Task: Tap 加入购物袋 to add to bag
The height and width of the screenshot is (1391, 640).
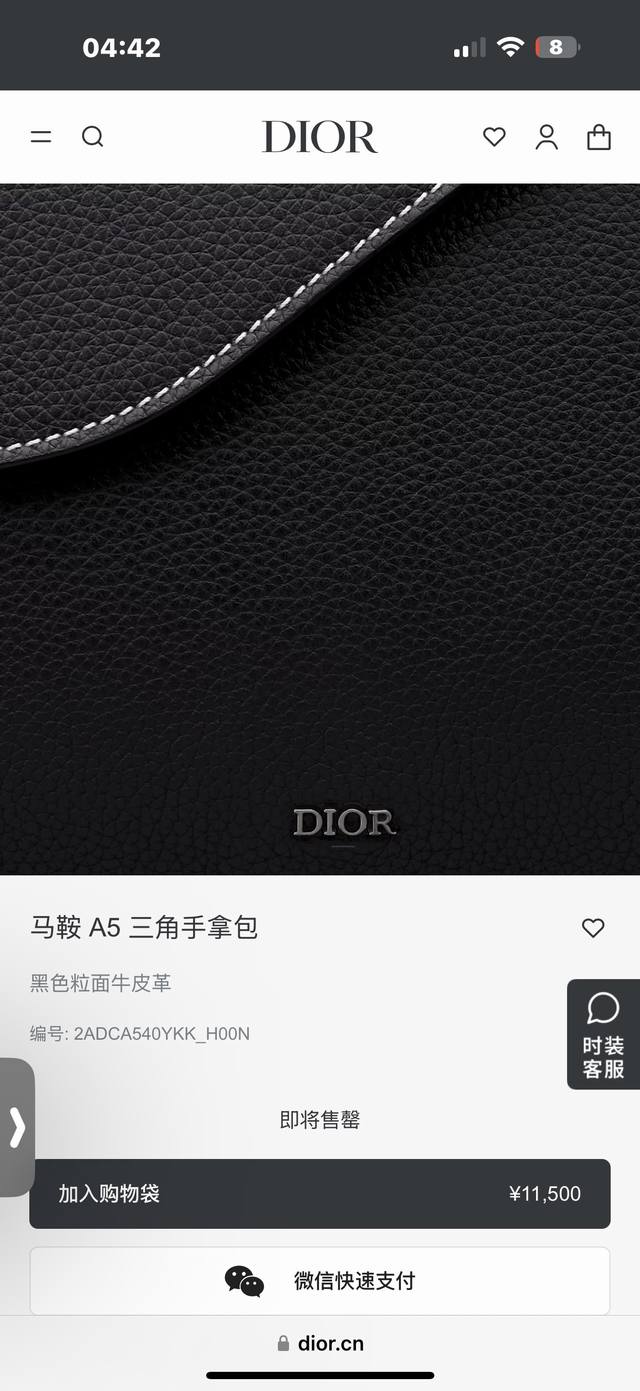Action: pos(320,1193)
